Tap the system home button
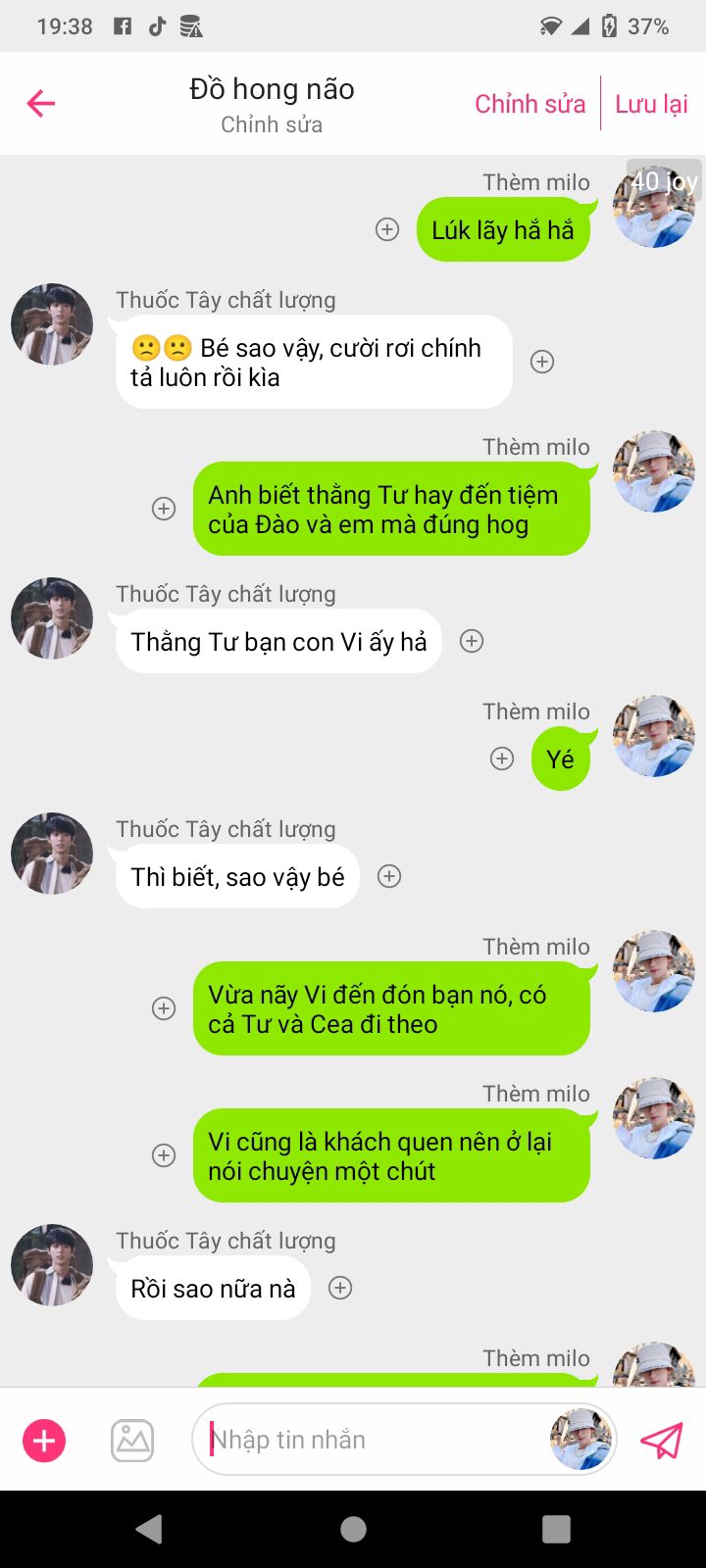706x1568 pixels. [353, 1529]
